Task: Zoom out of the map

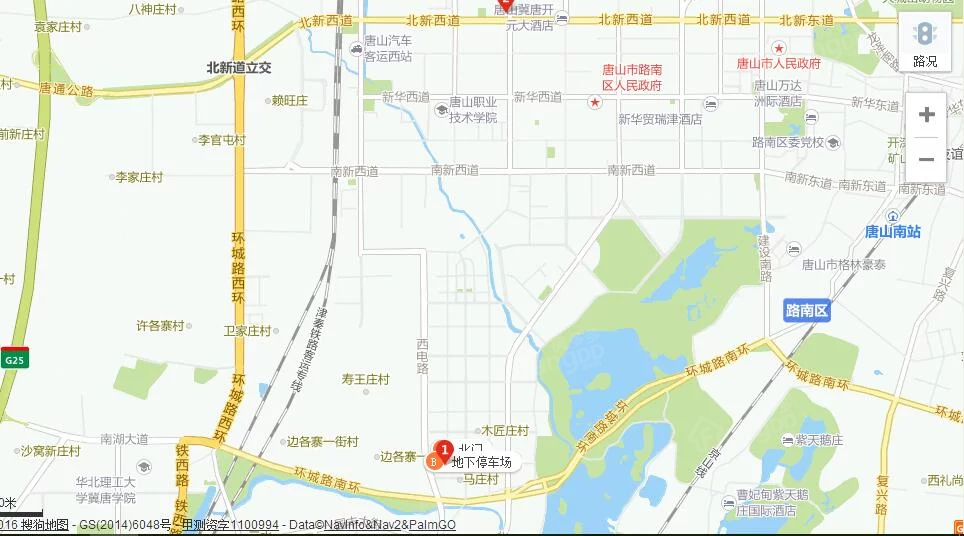Action: point(926,160)
